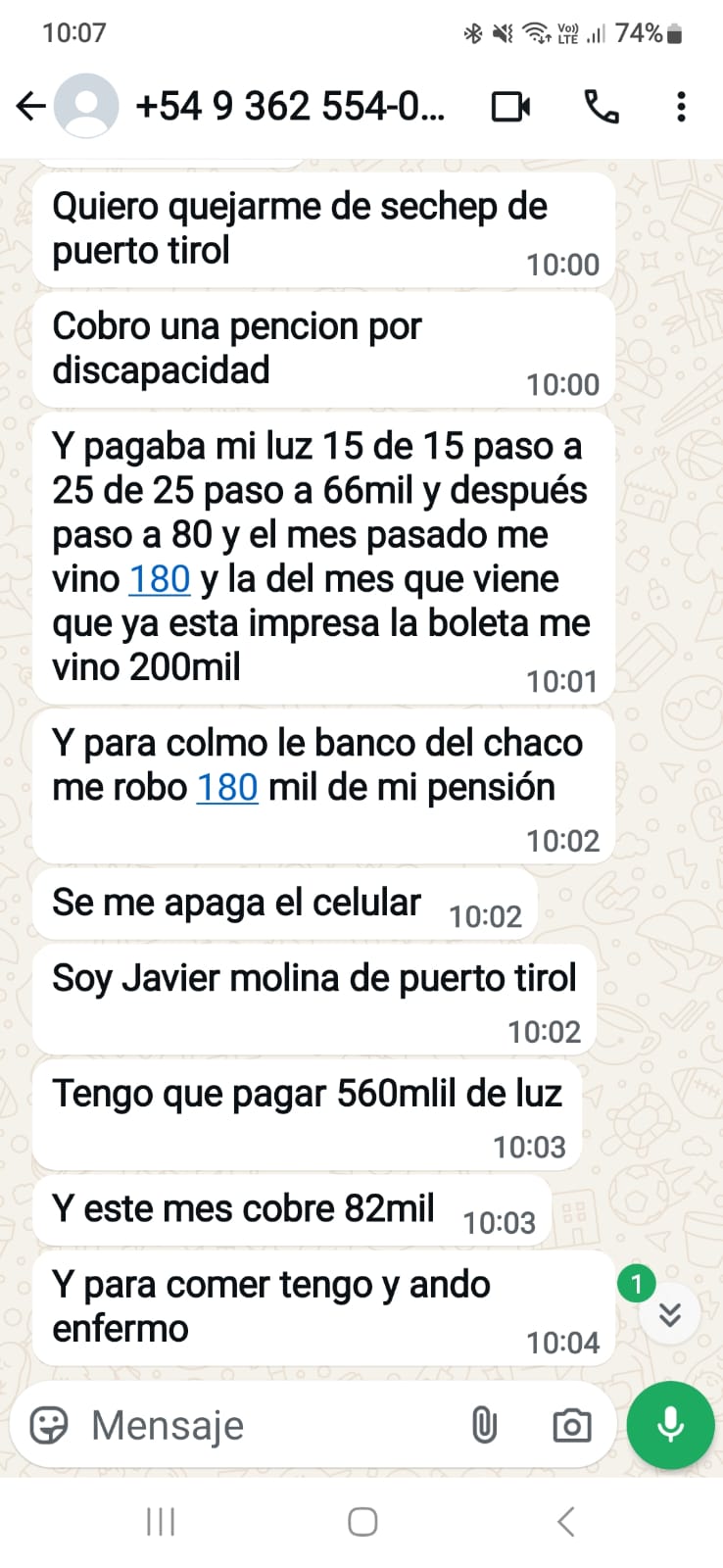Image resolution: width=723 pixels, height=1568 pixels.
Task: Tap the 180 link in the luz message
Action: pos(160,579)
